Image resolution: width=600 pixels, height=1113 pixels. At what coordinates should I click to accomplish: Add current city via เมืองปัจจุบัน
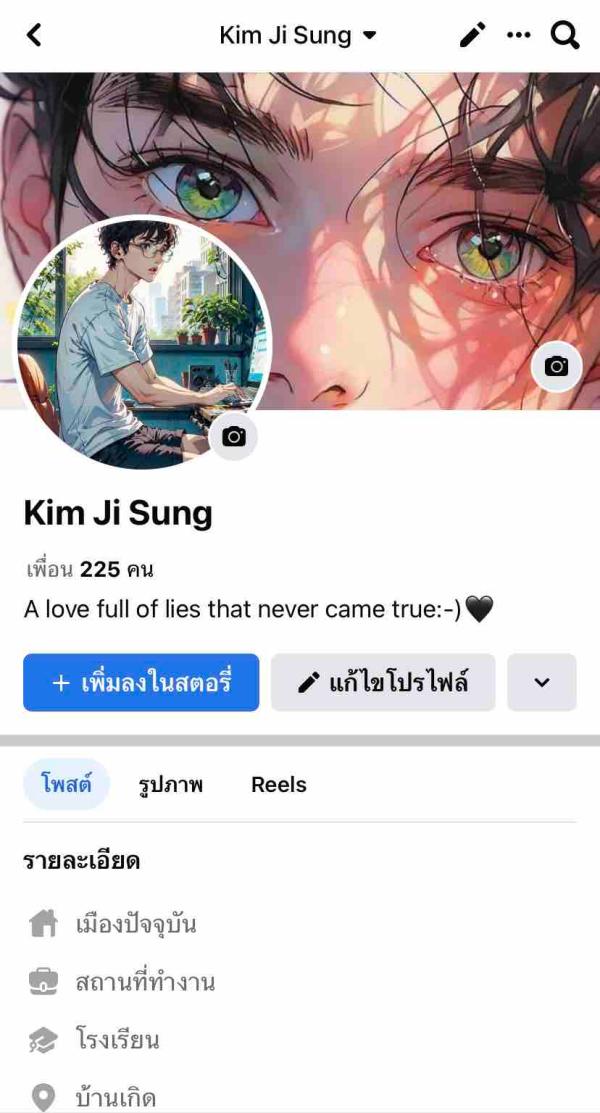click(135, 924)
